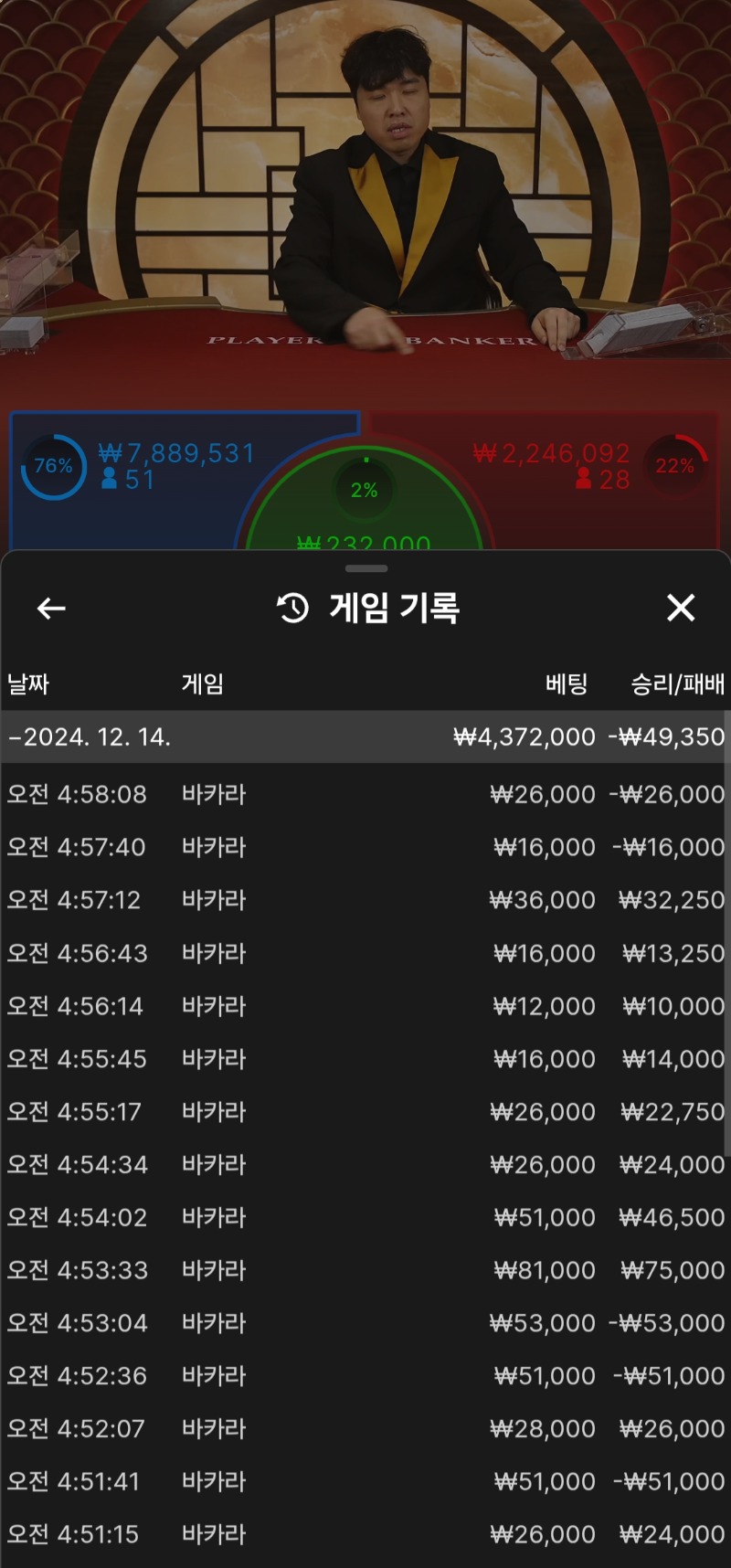
Task: Select the 오전 4:52:36 game entry
Action: [365, 1376]
